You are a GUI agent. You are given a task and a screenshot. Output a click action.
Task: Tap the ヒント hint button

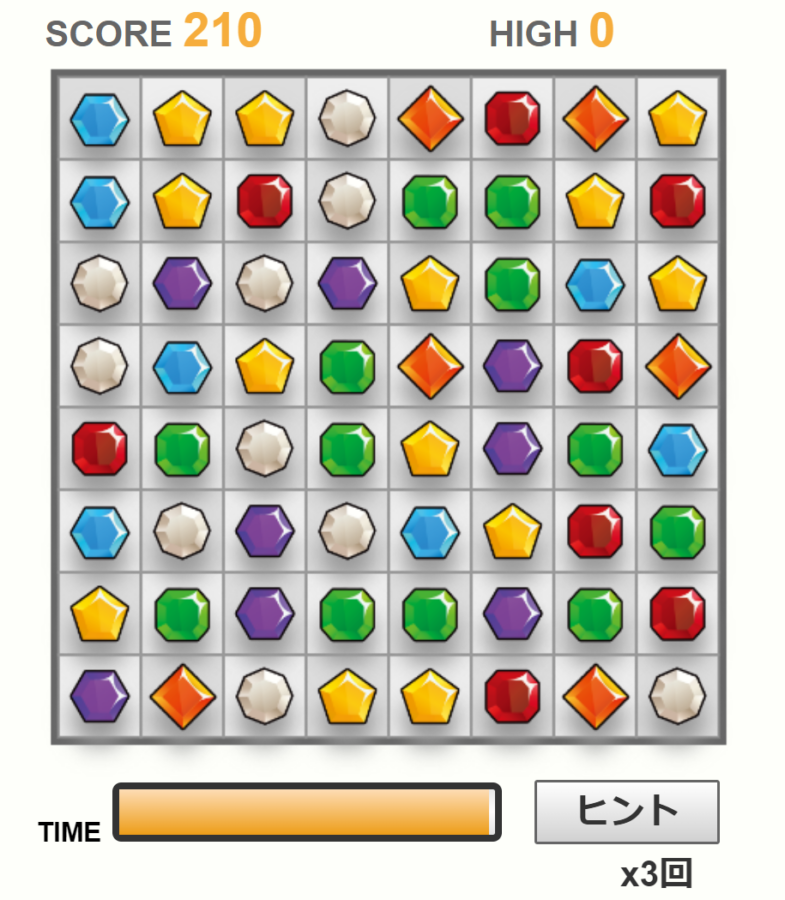pos(627,811)
